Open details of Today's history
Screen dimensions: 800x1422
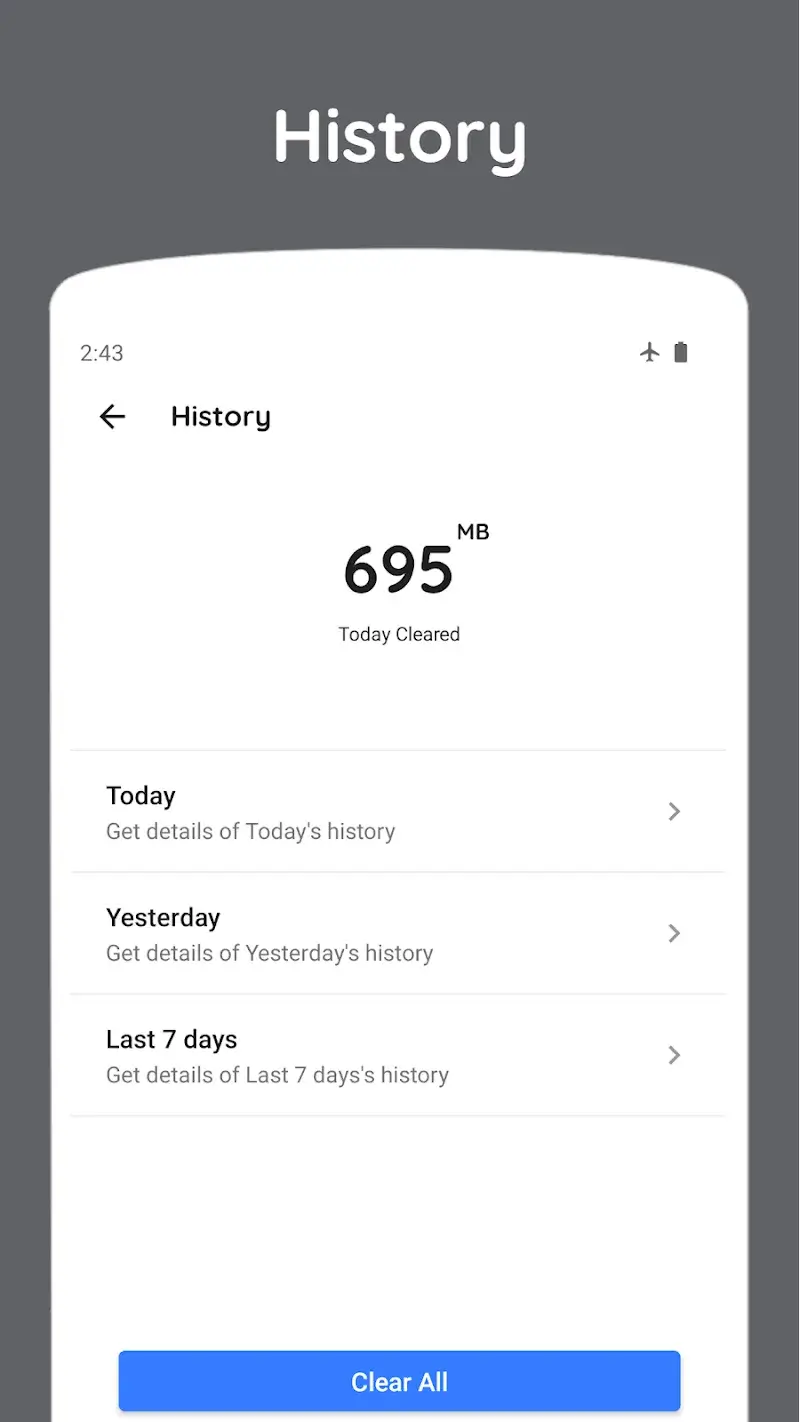[250, 812]
